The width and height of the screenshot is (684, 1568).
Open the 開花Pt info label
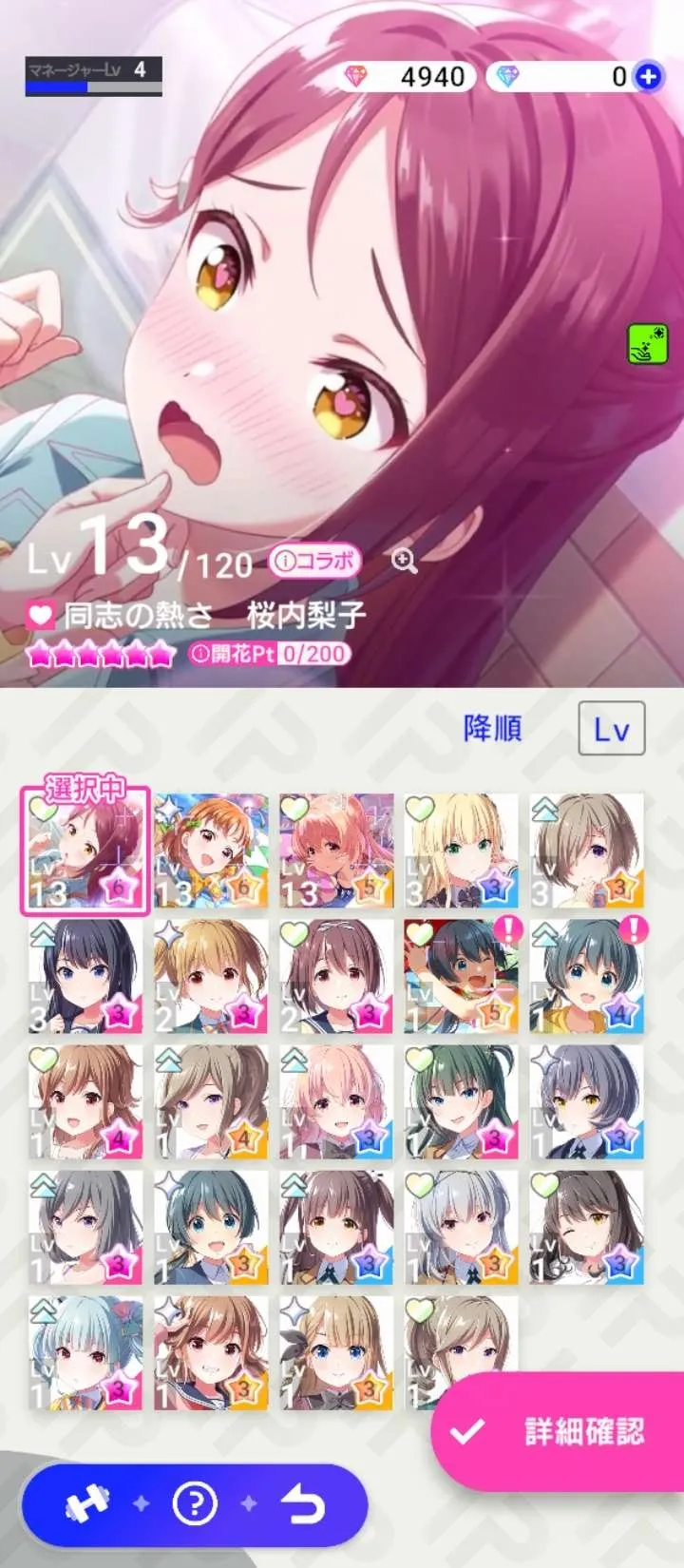[269, 654]
